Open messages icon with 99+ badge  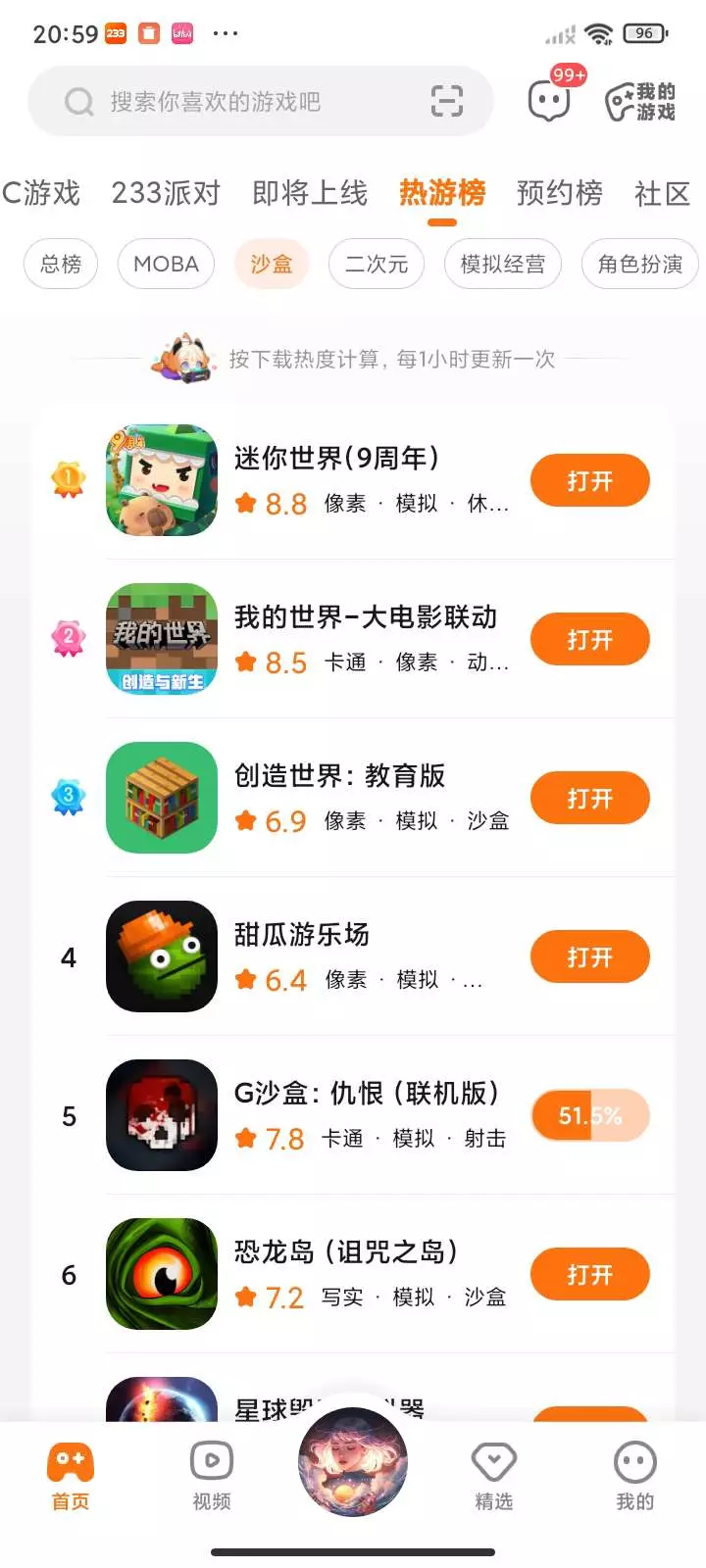pyautogui.click(x=549, y=100)
